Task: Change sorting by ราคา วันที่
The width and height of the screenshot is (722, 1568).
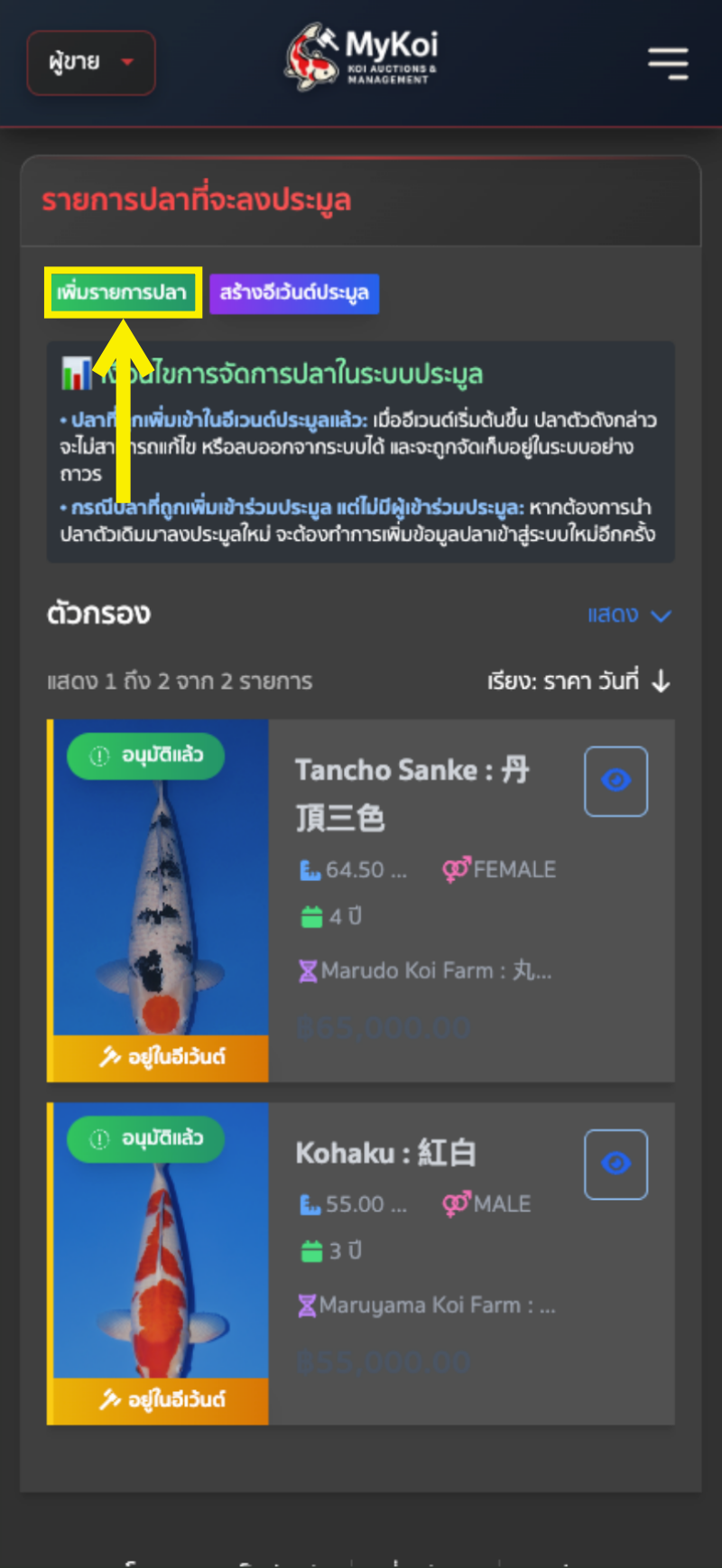Action: (579, 681)
